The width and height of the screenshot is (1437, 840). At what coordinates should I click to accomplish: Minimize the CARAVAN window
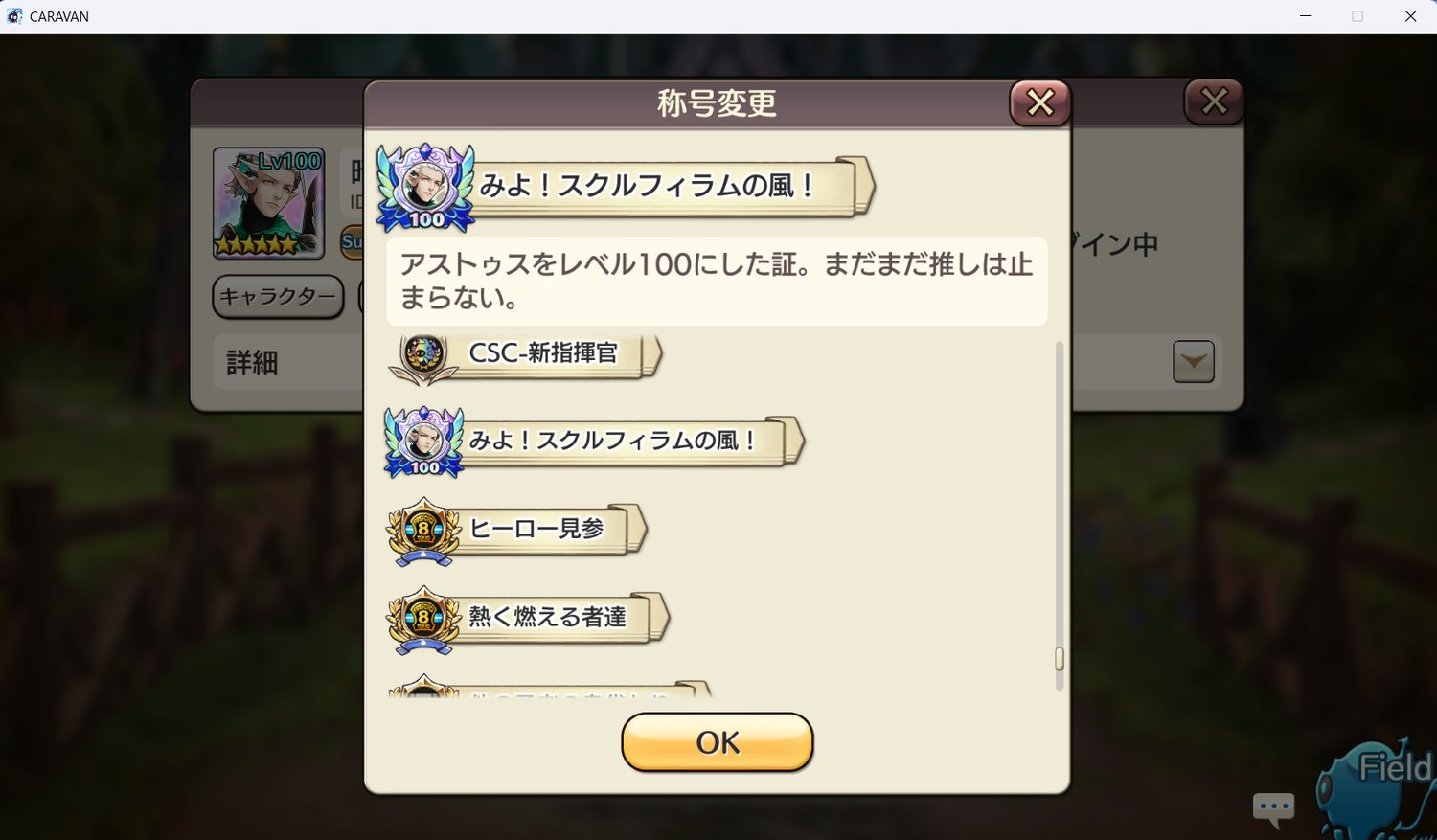(x=1305, y=16)
